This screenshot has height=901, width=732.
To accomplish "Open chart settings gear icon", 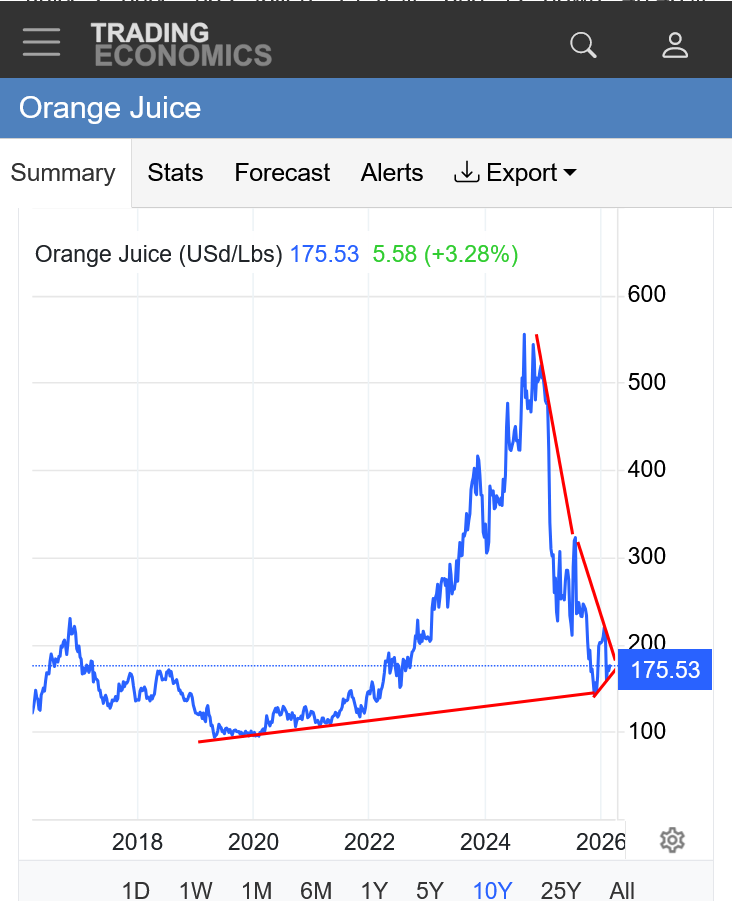I will (672, 840).
